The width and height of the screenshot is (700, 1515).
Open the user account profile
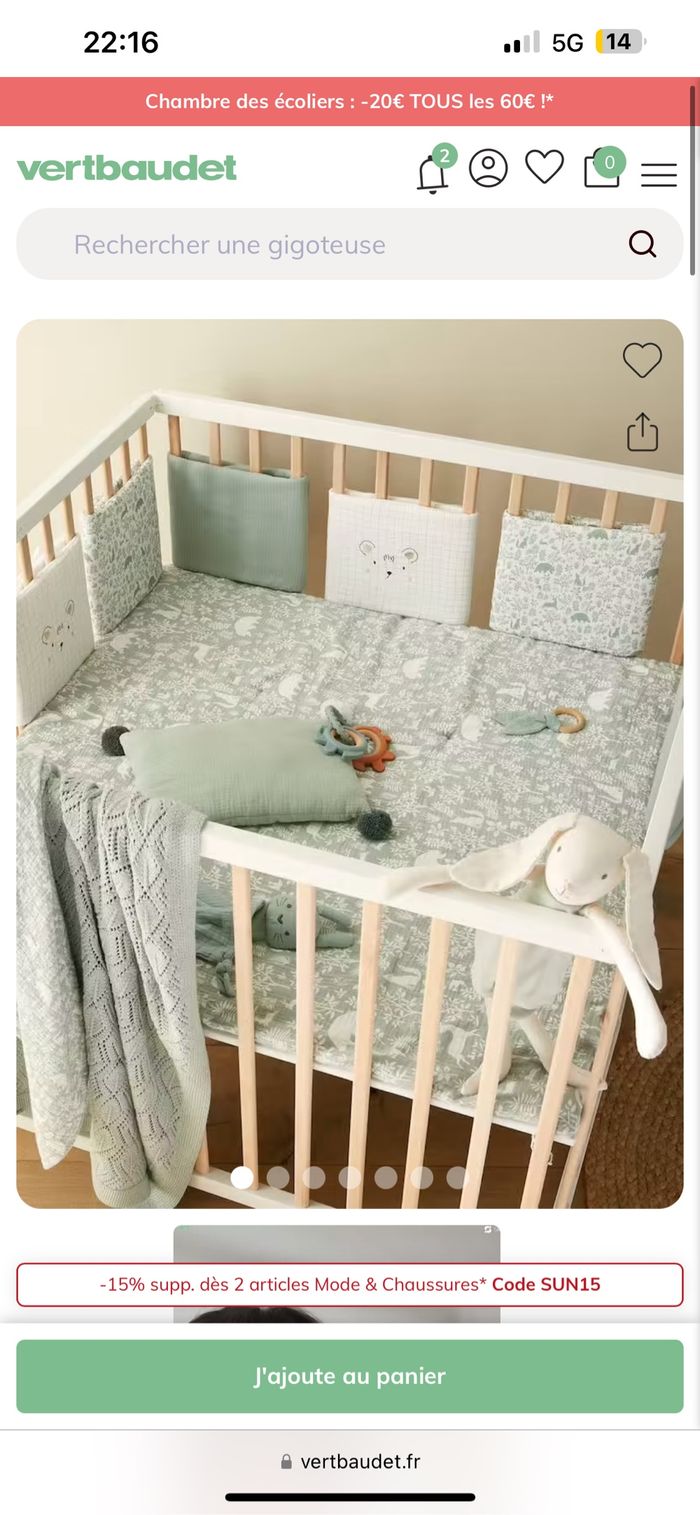tap(488, 168)
